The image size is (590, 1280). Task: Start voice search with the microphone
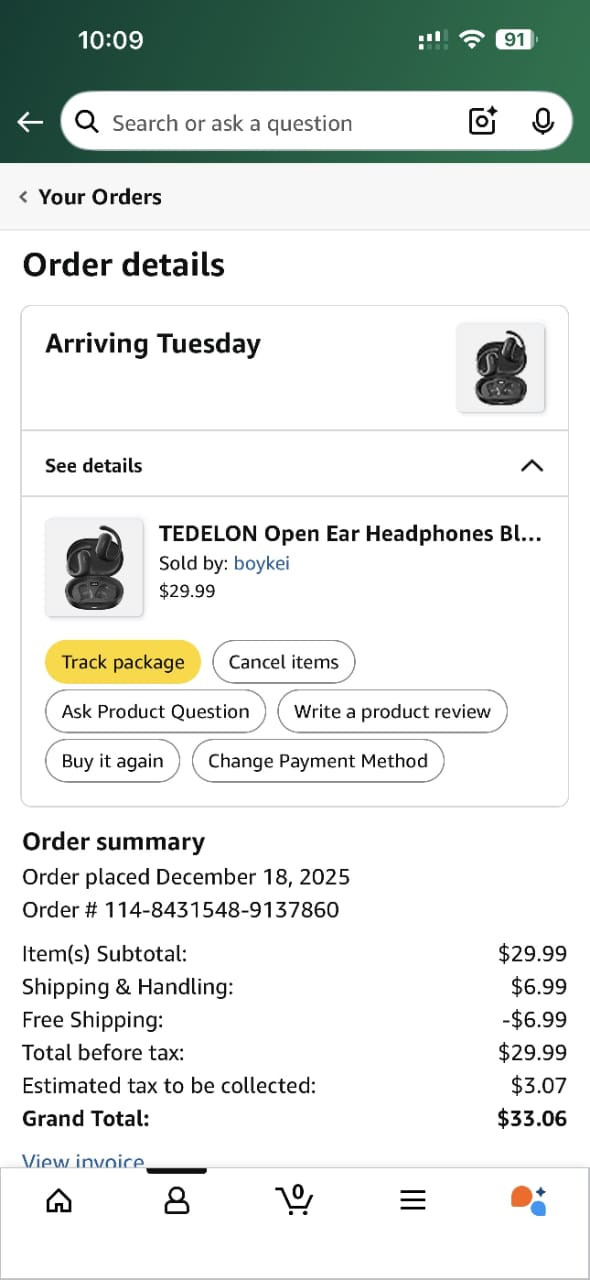543,122
